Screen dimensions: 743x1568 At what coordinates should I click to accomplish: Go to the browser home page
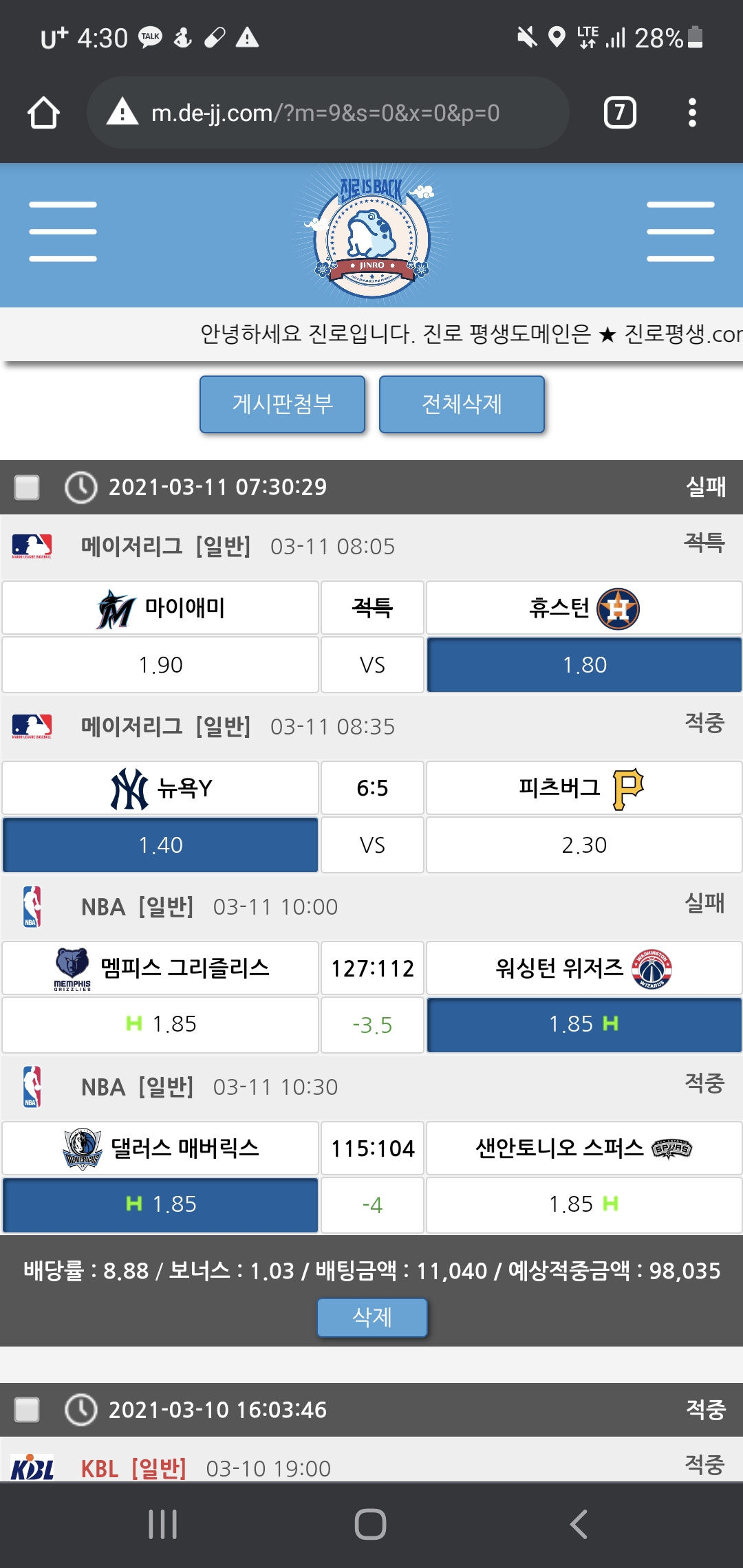click(43, 113)
